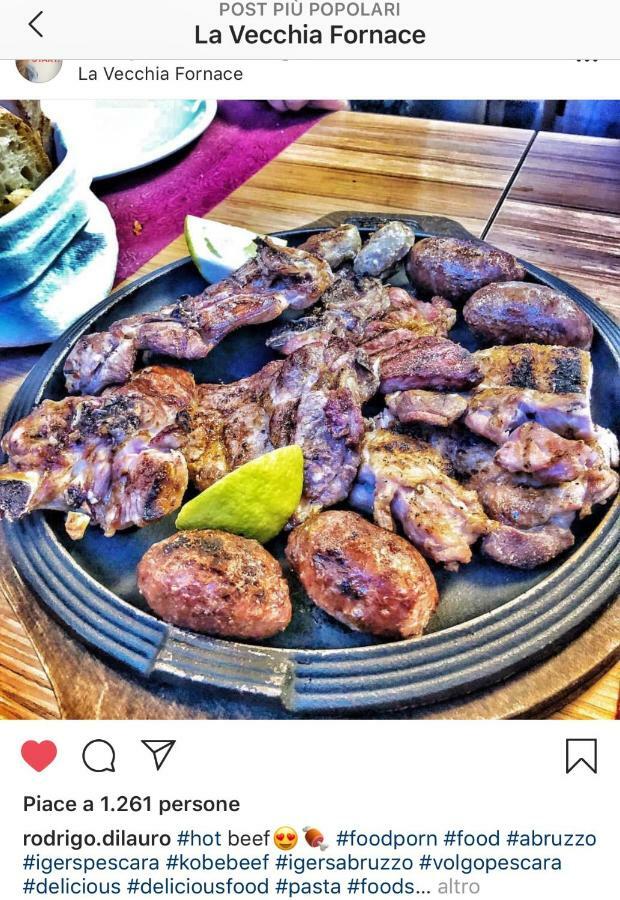Image resolution: width=620 pixels, height=900 pixels.
Task: Open the #abruzzo hashtag
Action: (x=550, y=838)
